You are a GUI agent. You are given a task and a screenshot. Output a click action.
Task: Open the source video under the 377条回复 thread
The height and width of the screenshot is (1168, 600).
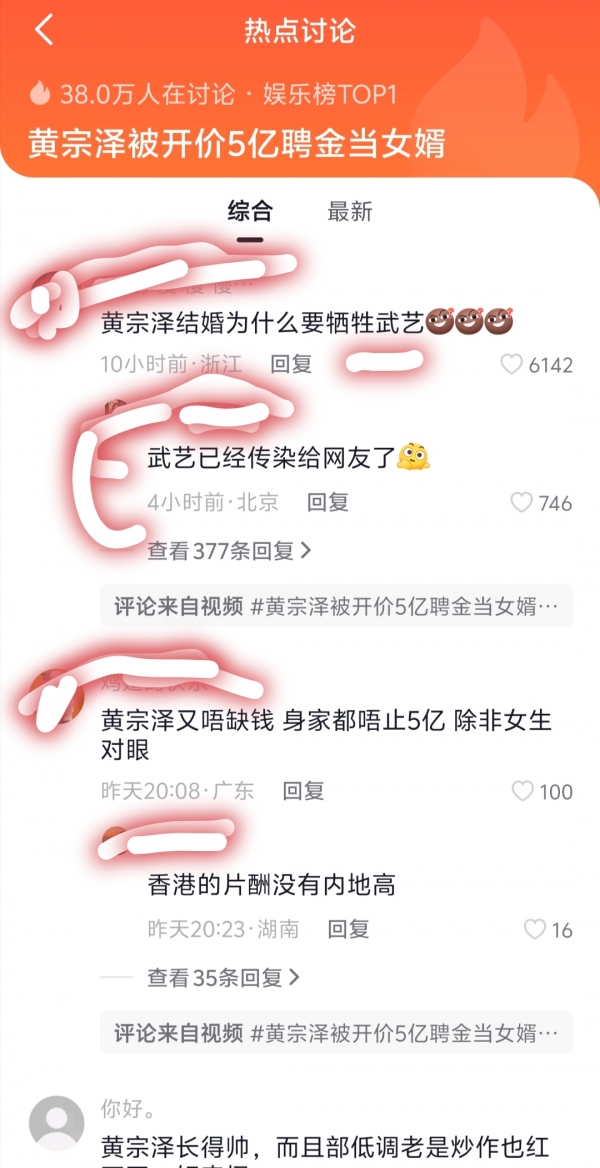tap(336, 606)
